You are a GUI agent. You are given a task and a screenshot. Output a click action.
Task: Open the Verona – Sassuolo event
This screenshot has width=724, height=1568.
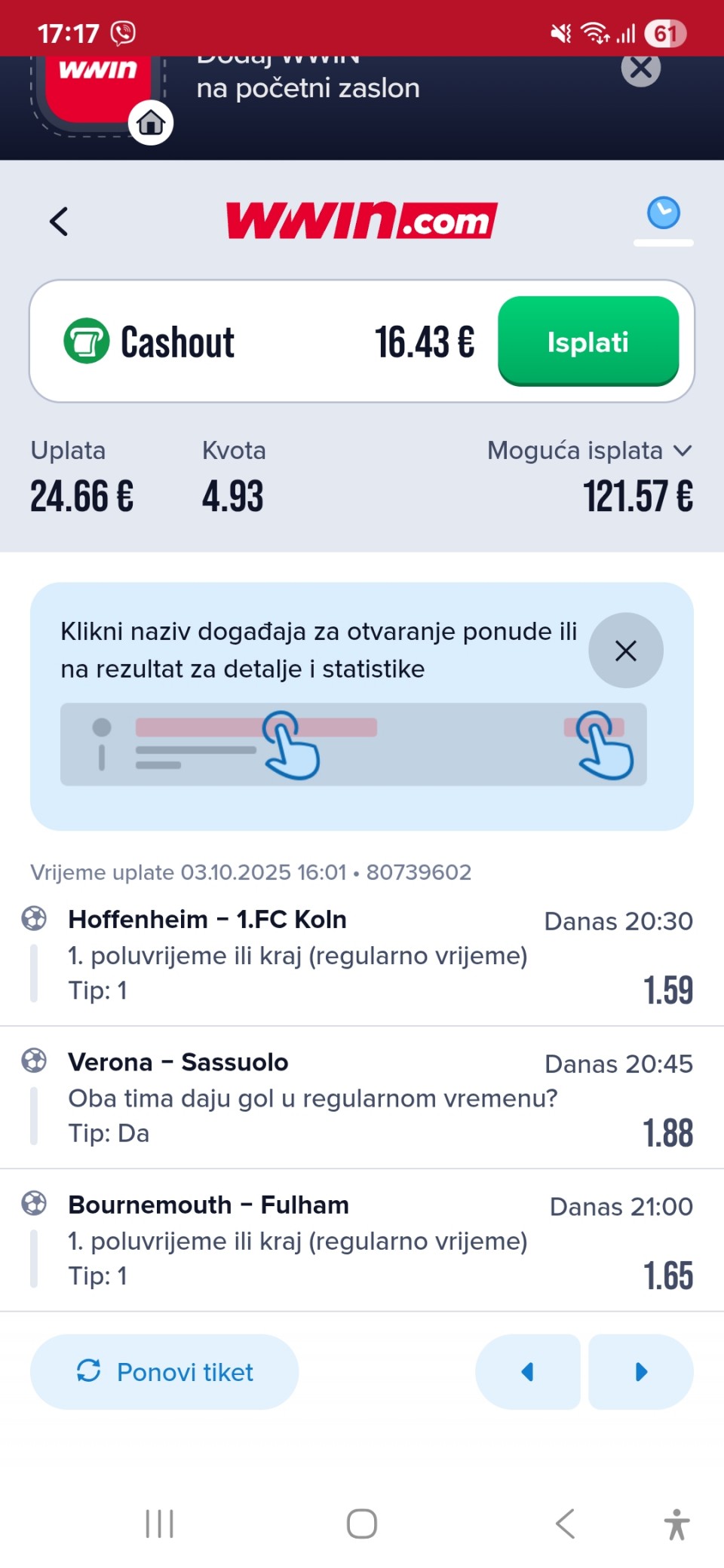point(178,1062)
